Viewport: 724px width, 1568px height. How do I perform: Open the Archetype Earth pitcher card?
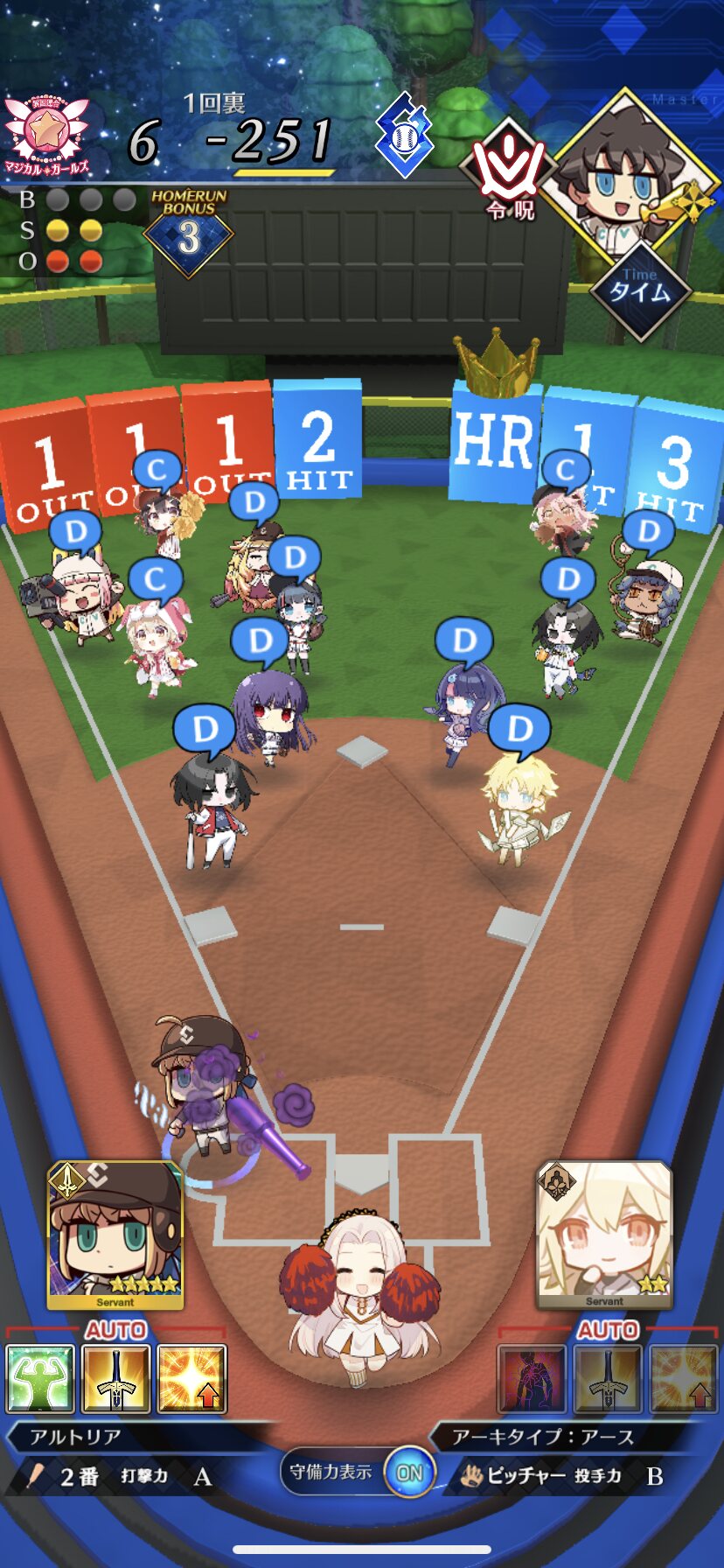tap(604, 1235)
